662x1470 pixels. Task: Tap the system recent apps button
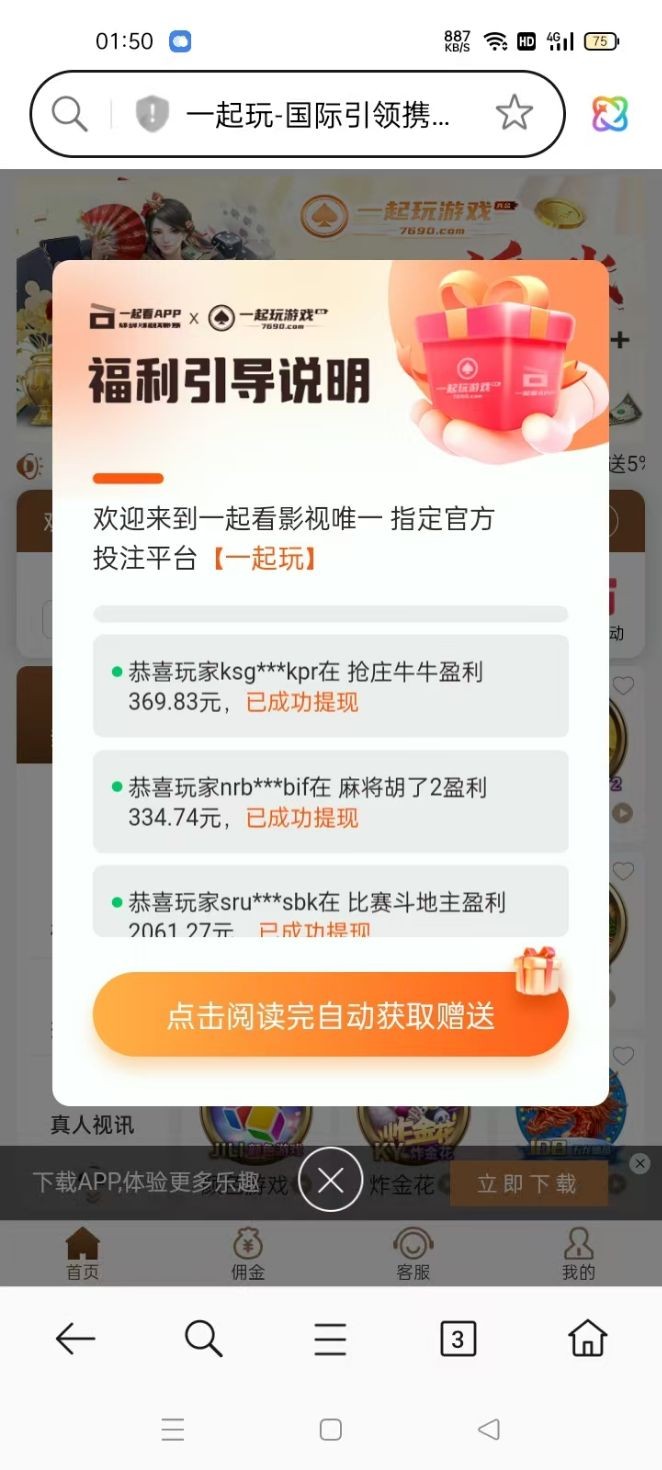coord(173,1430)
